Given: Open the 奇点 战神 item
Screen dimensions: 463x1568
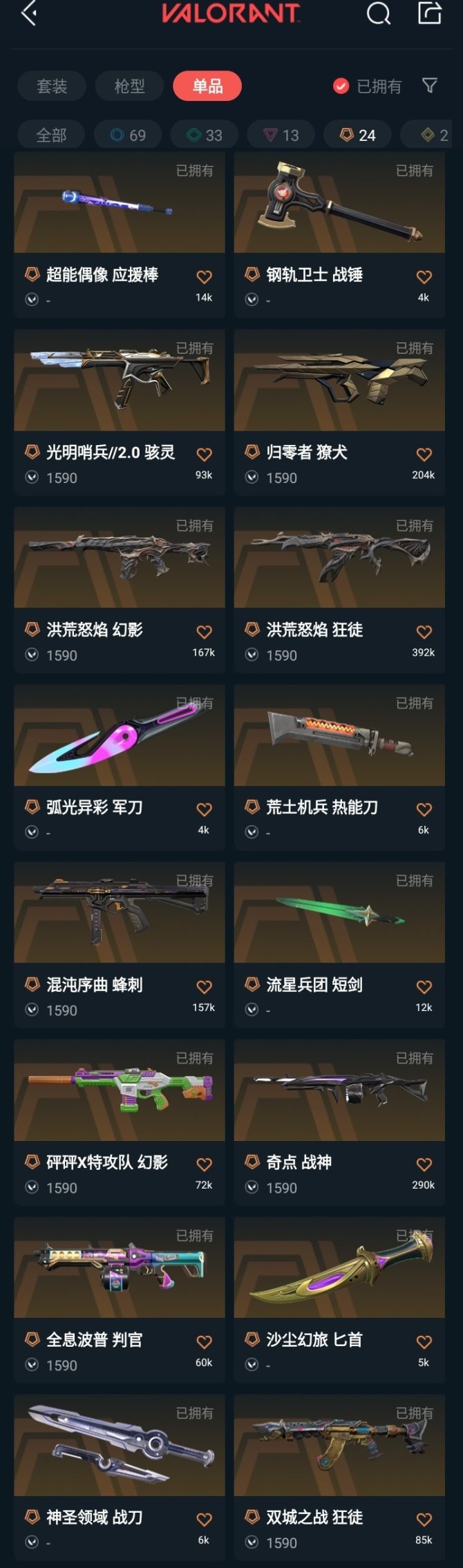Looking at the screenshot, I should pos(339,1092).
